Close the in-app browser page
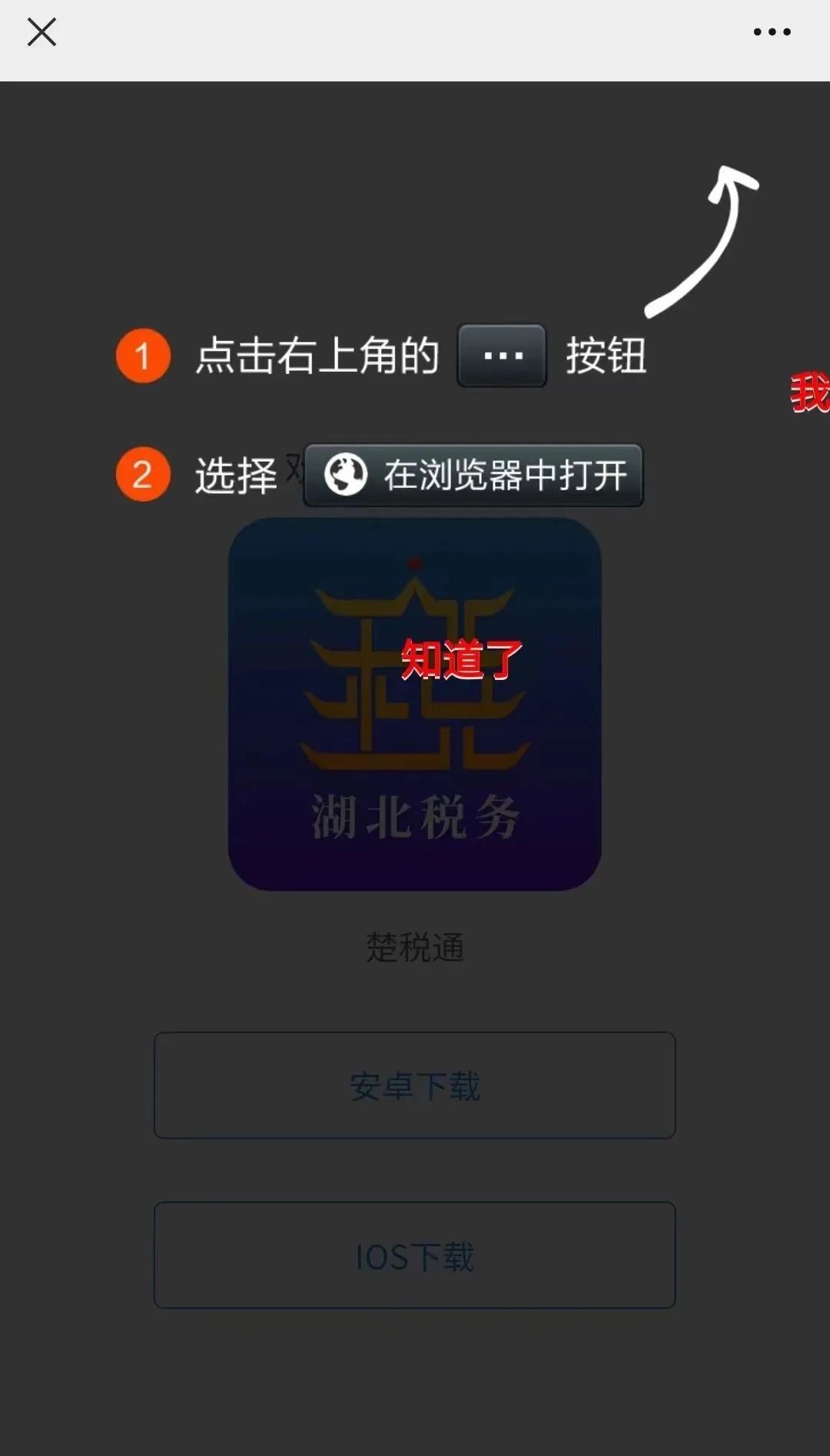The image size is (830, 1456). 41,32
